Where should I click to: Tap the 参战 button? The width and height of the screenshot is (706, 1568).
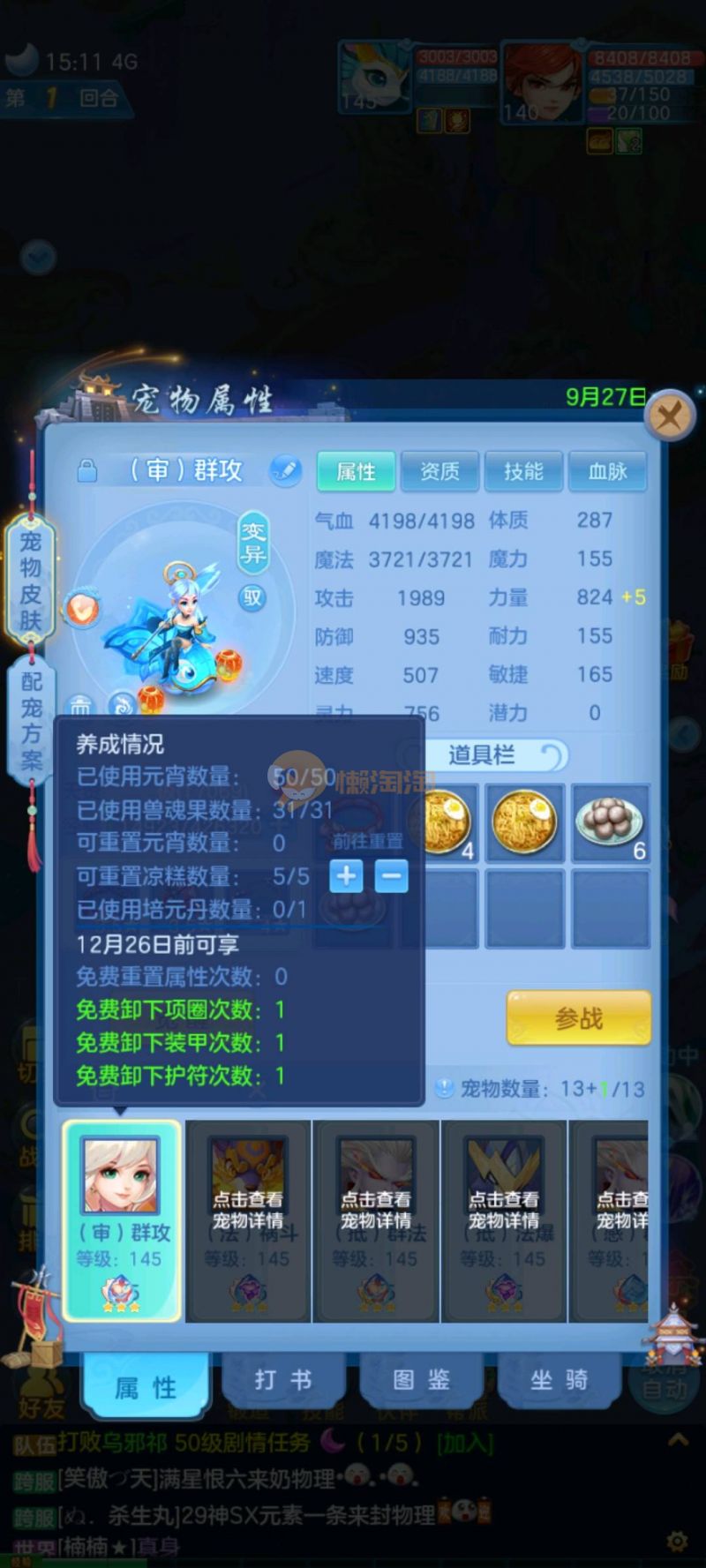[x=578, y=1018]
